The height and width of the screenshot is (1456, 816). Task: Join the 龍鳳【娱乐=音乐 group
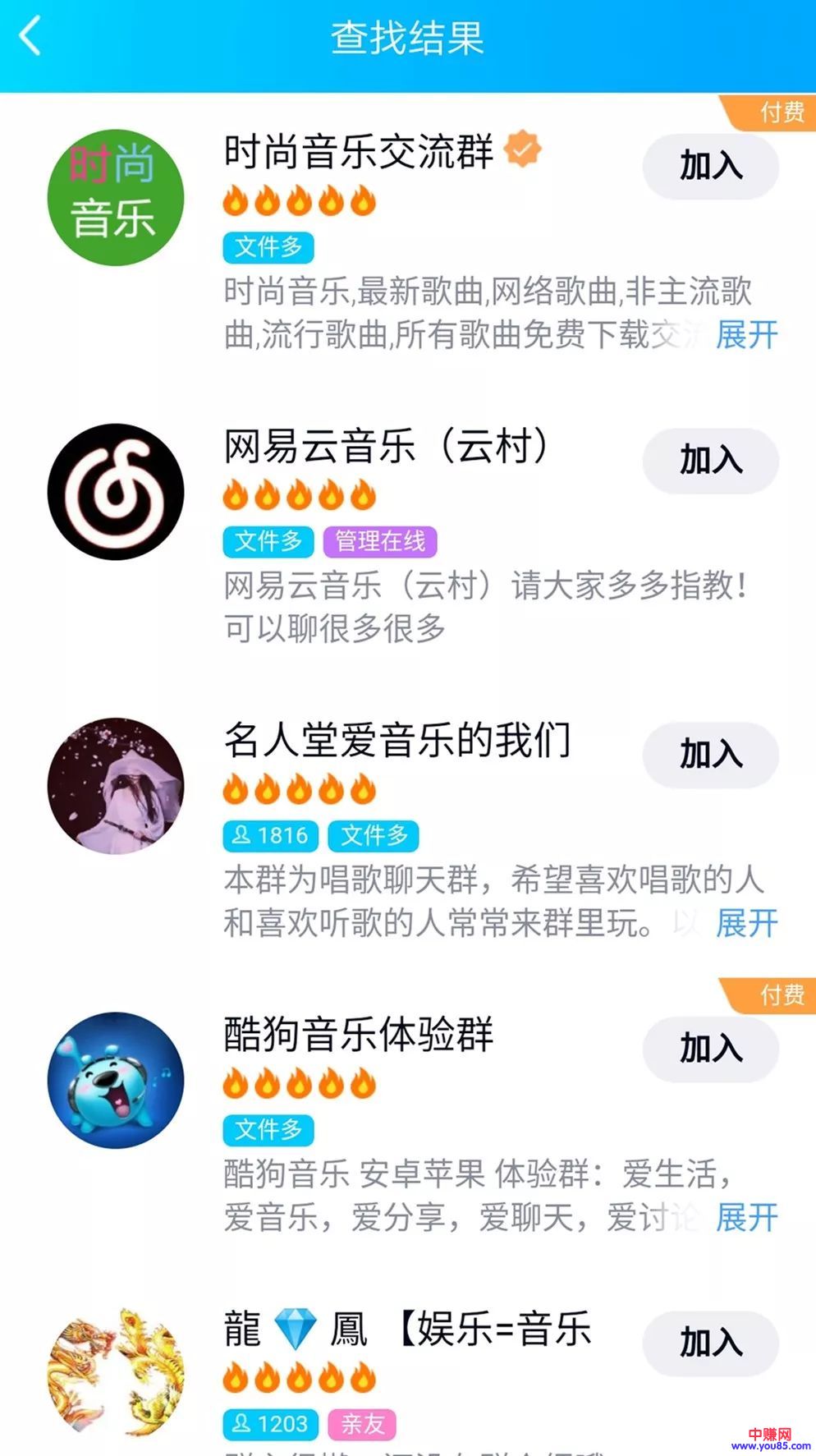coord(710,1343)
